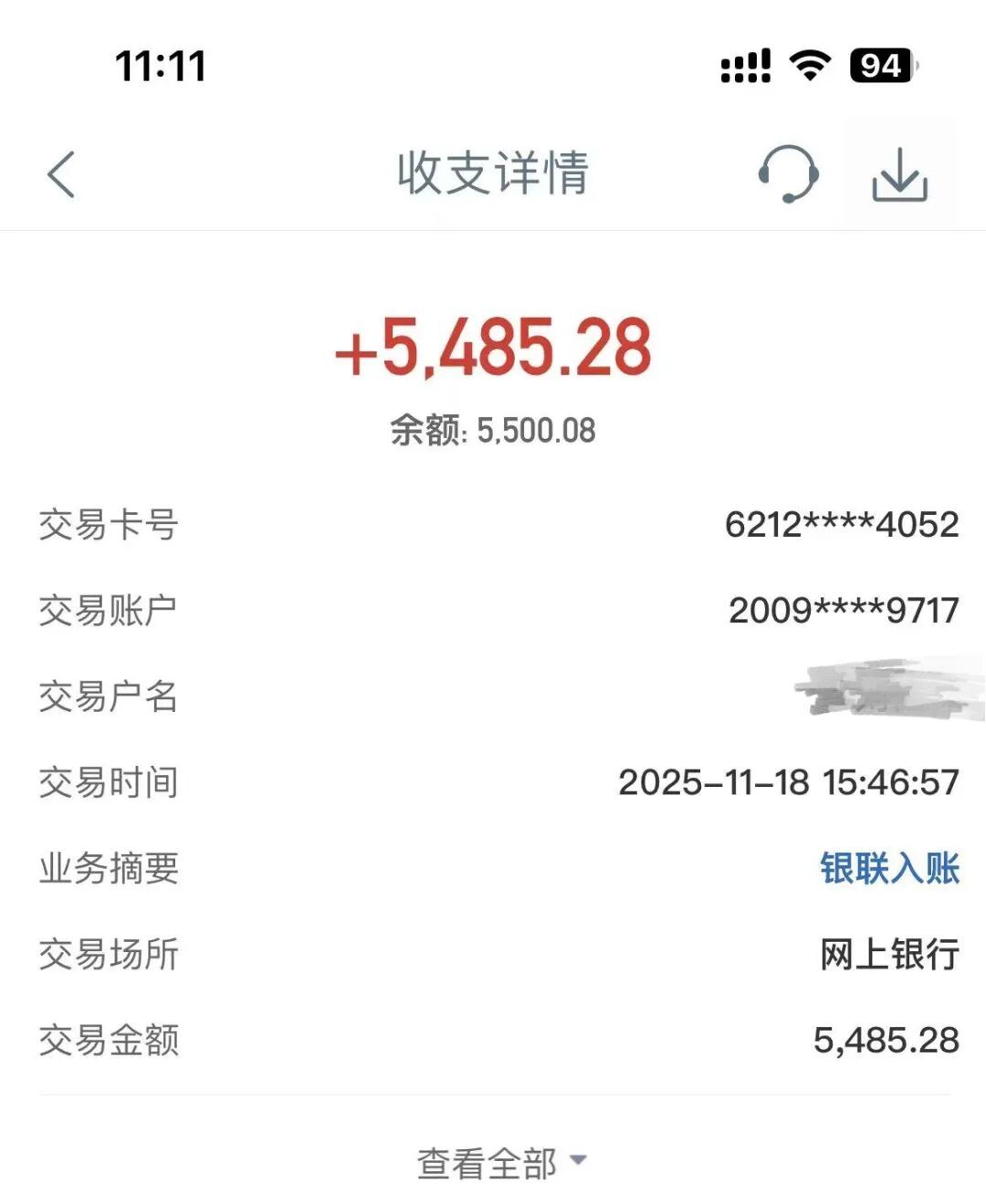The width and height of the screenshot is (986, 1204).
Task: Download this transaction receipt
Action: pos(899,173)
